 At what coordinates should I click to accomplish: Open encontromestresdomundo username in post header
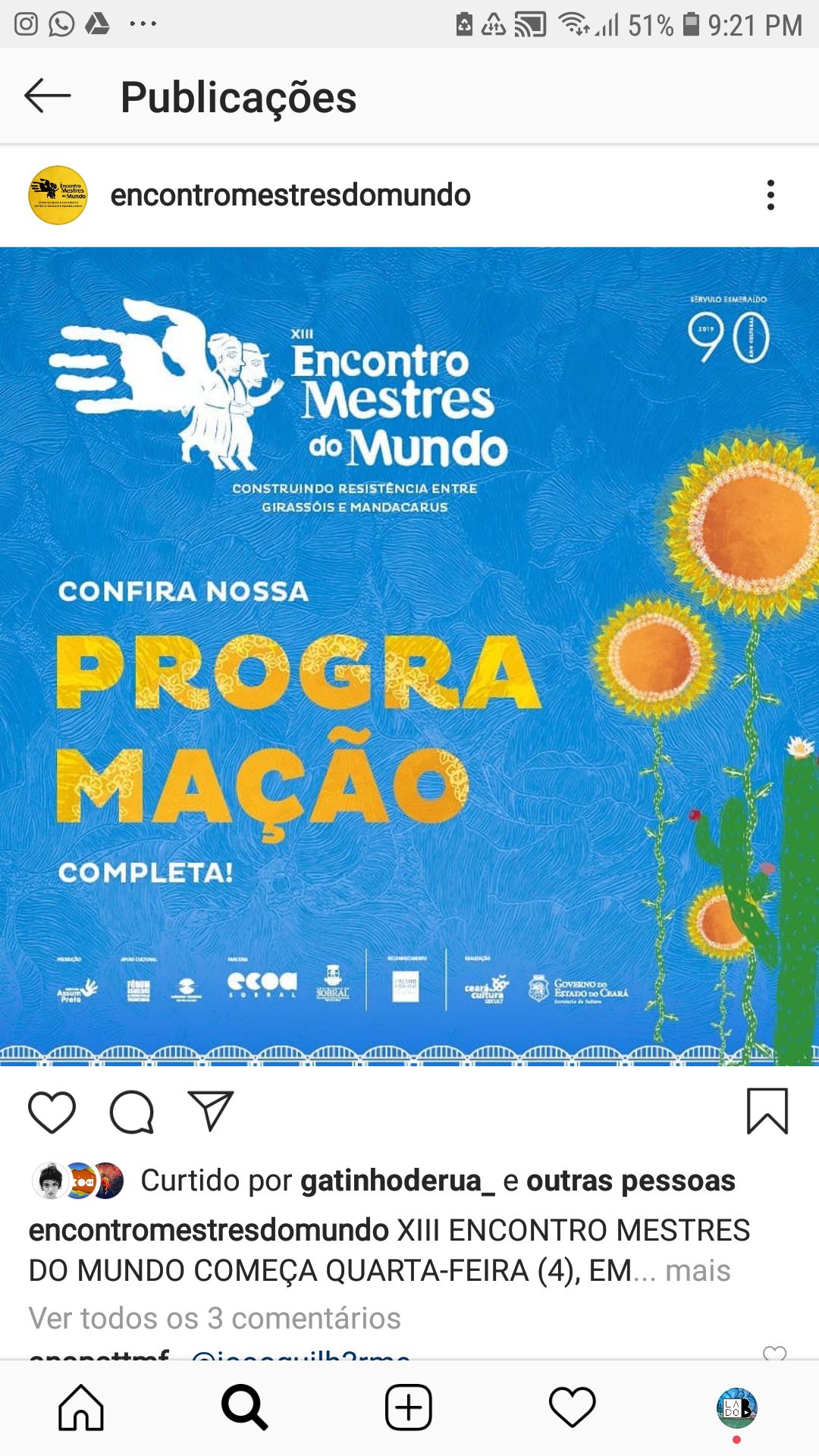[x=290, y=195]
